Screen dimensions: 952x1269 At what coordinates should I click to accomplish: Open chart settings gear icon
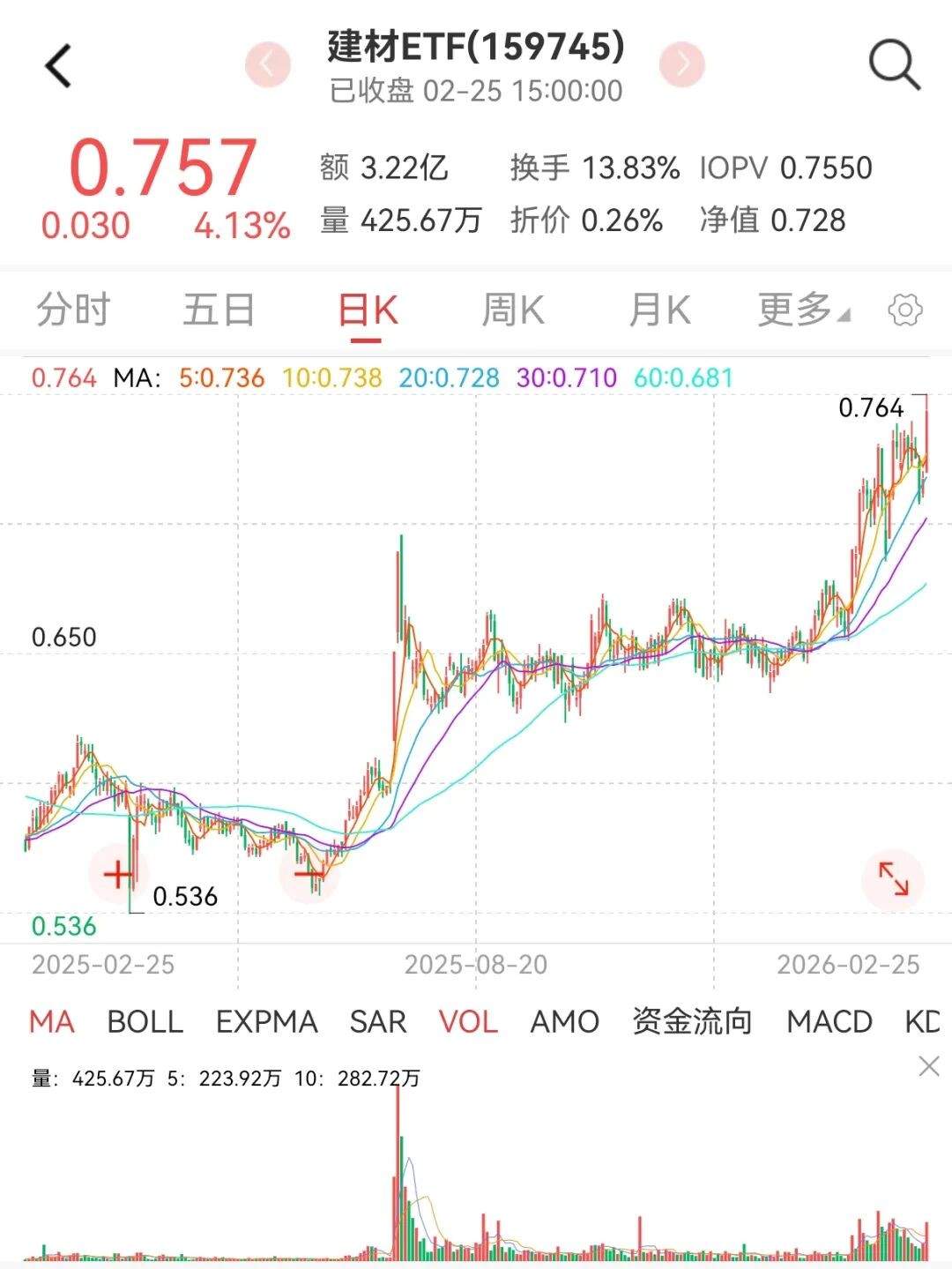tap(905, 310)
